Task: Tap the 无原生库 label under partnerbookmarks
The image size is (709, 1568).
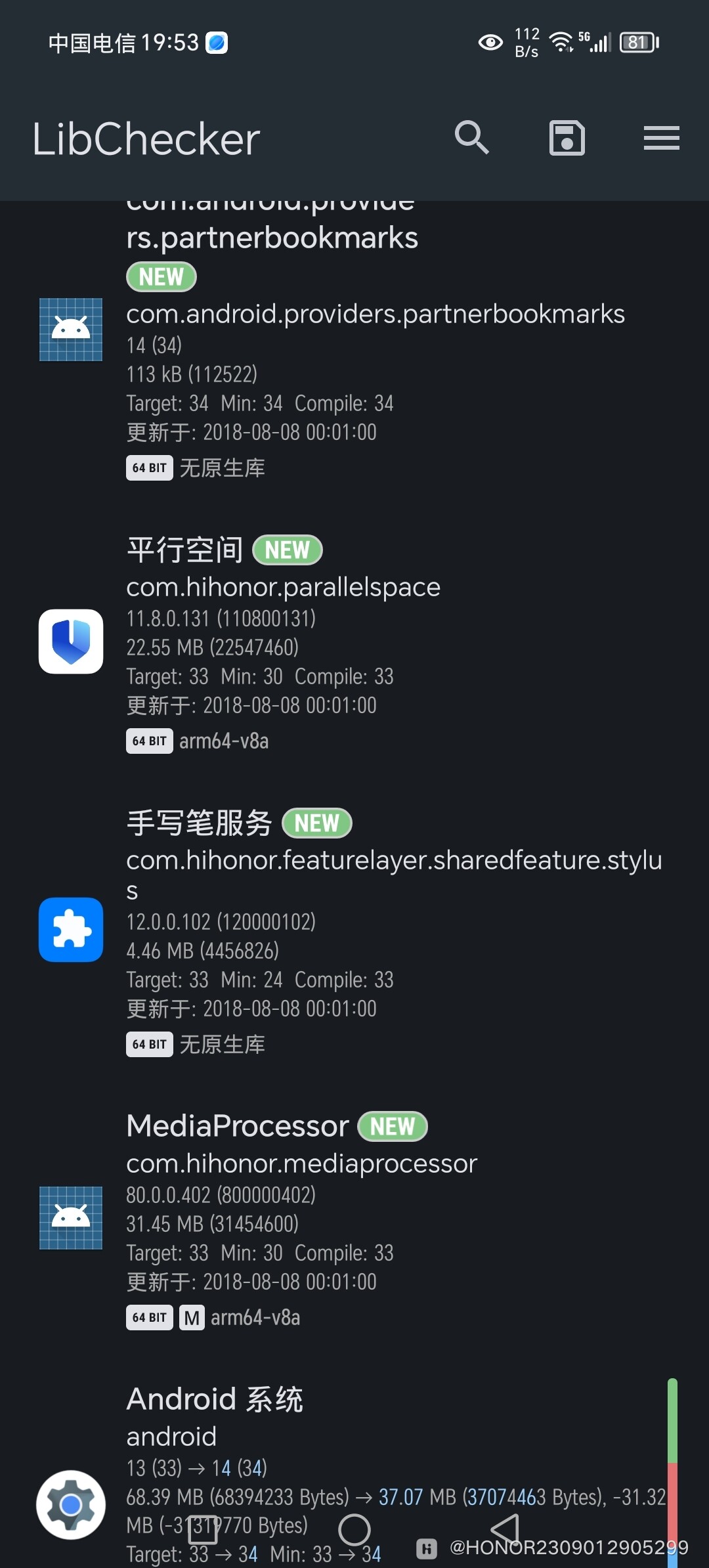Action: click(222, 468)
